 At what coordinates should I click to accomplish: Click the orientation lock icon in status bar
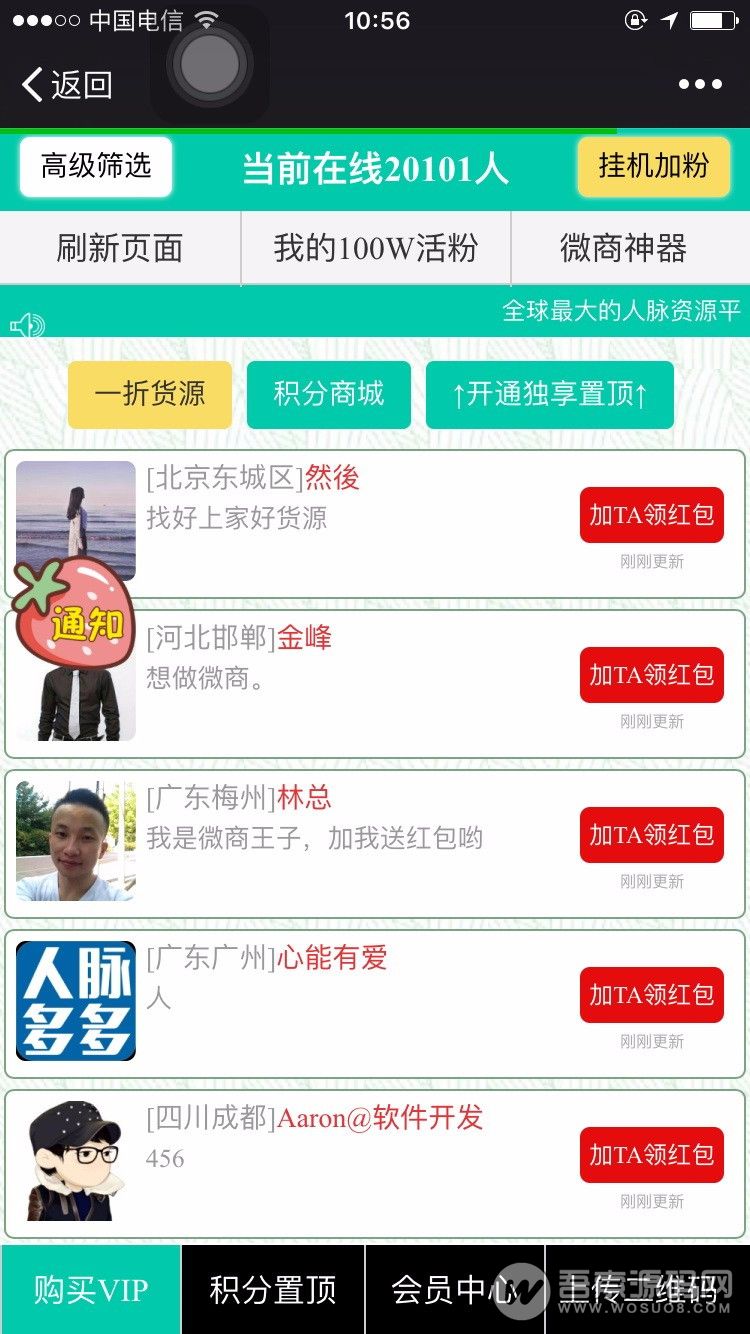tap(634, 20)
